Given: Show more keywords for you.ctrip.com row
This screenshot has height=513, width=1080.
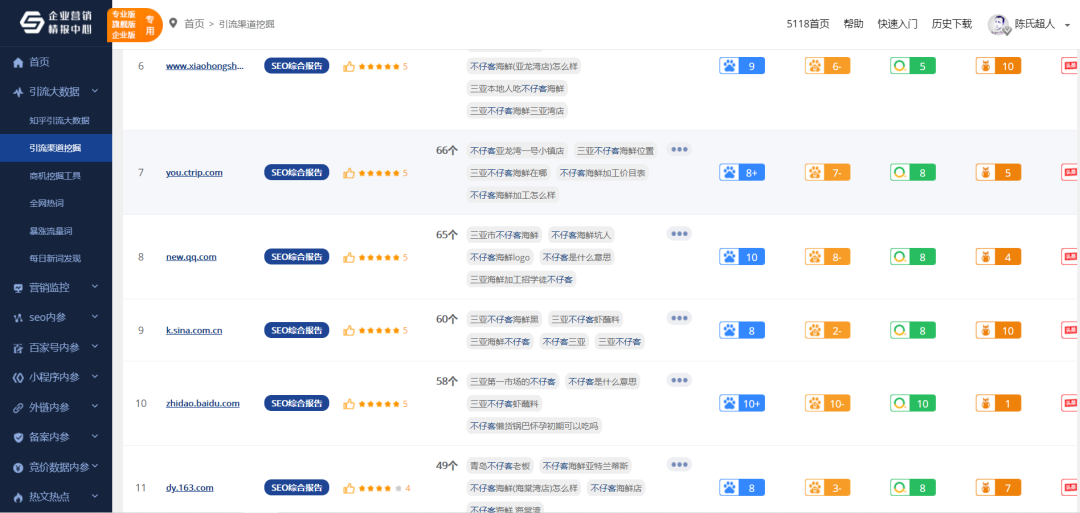Looking at the screenshot, I should pos(679,149).
